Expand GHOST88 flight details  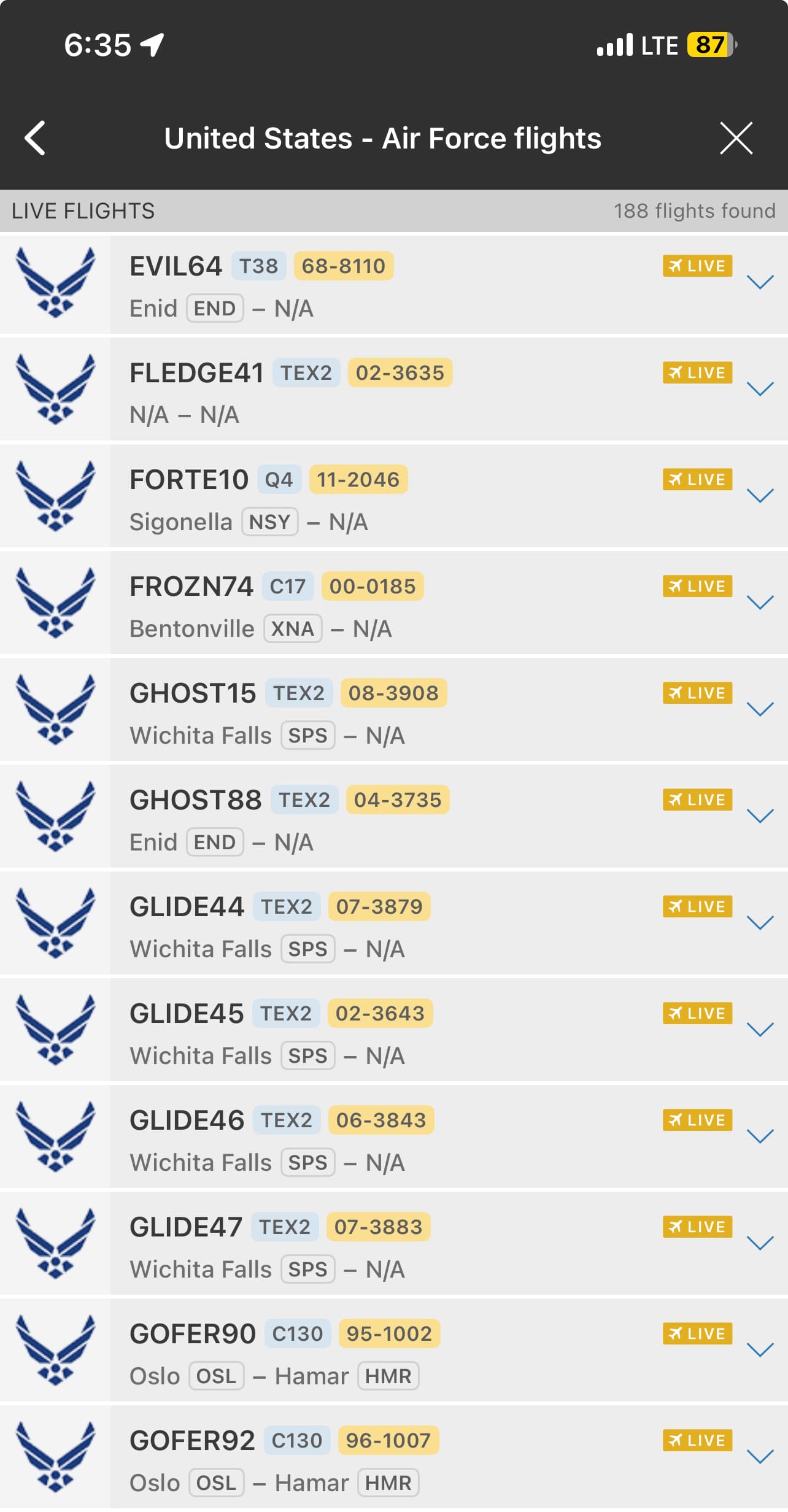(760, 816)
